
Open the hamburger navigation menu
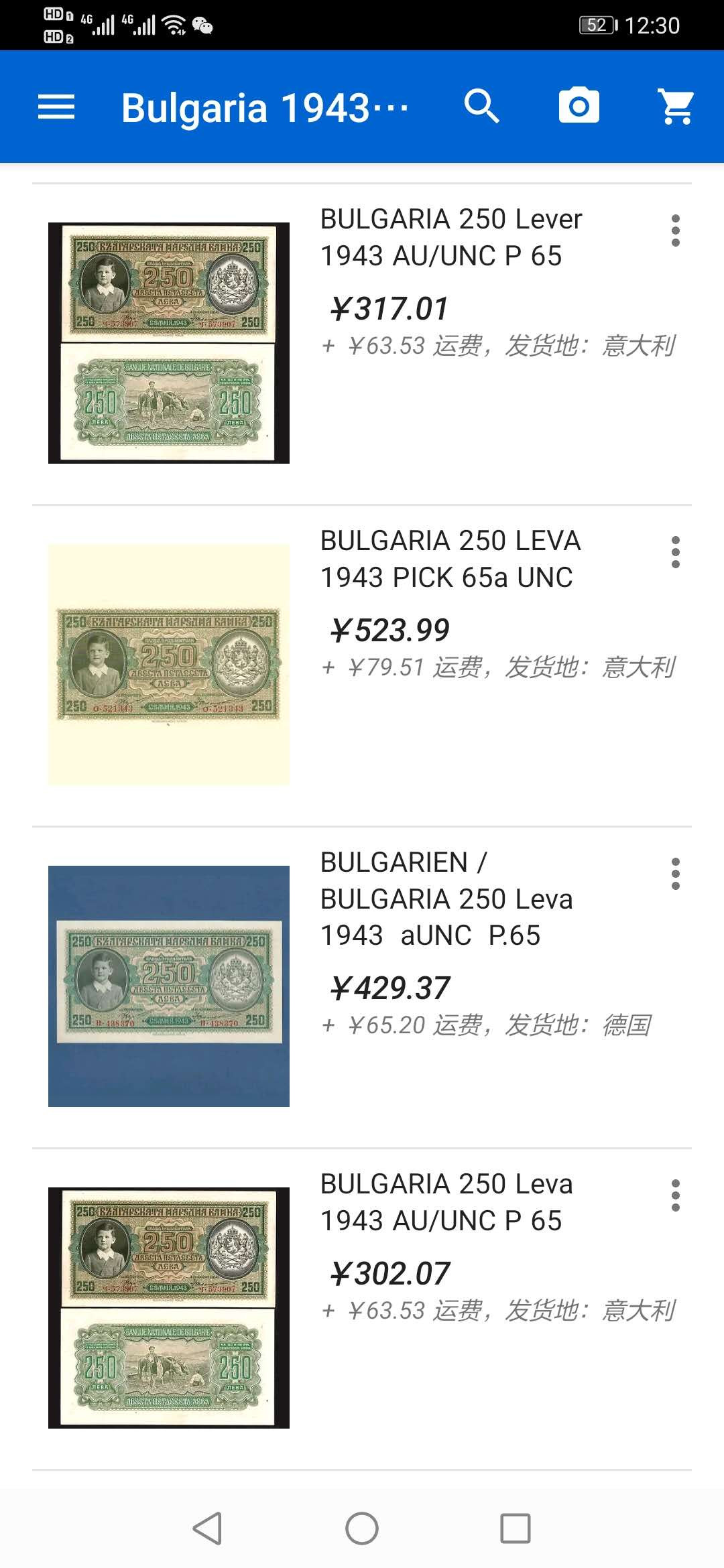click(x=56, y=107)
